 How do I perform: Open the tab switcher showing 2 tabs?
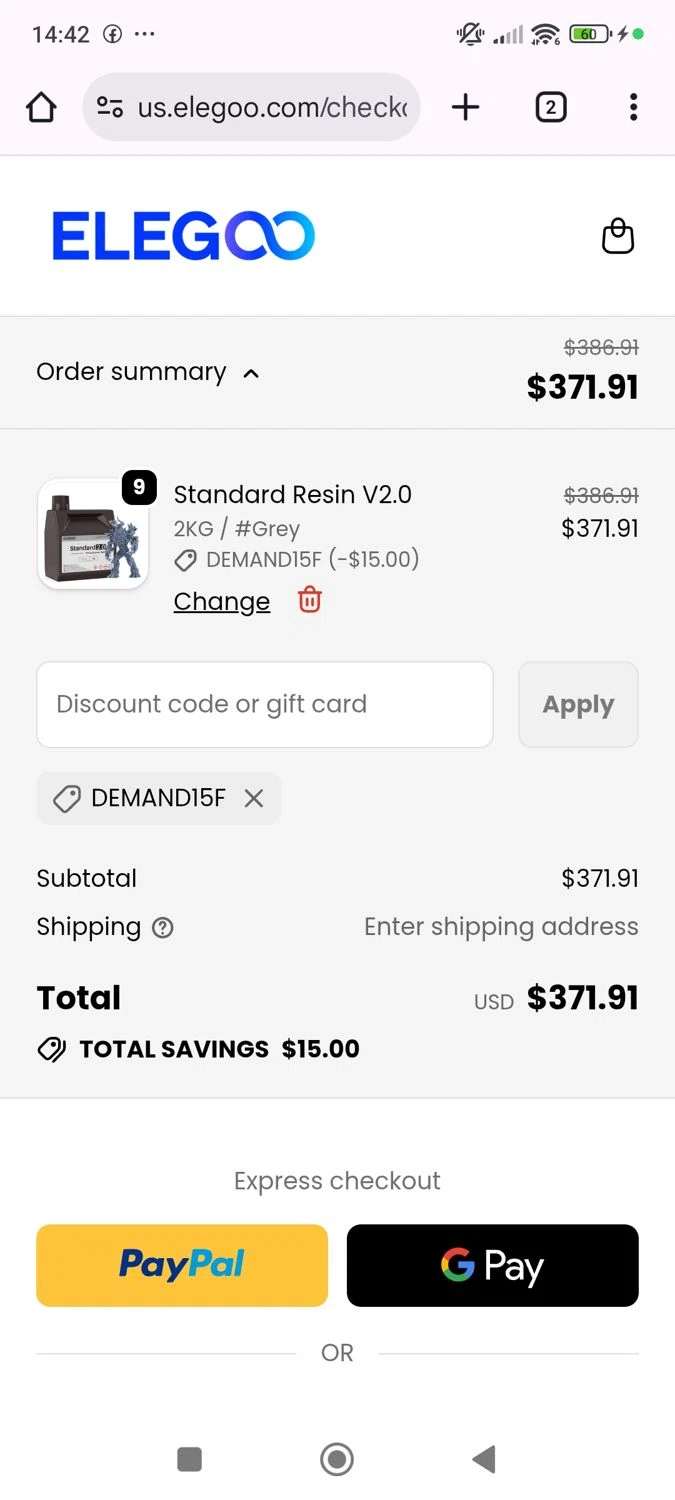tap(550, 107)
